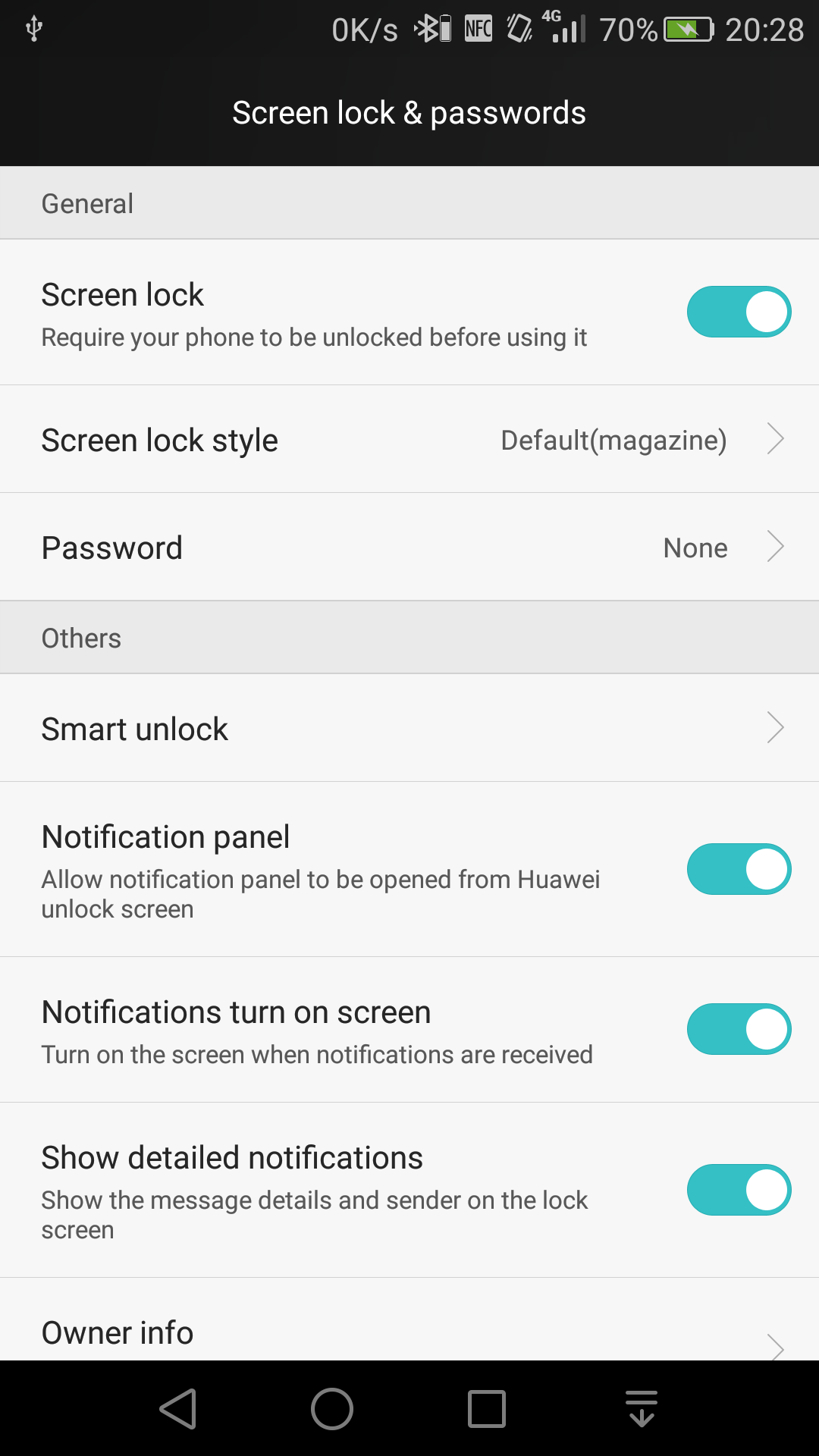Screen dimensions: 819x1456
Task: Go back with the navigation bar back button
Action: [x=178, y=1409]
